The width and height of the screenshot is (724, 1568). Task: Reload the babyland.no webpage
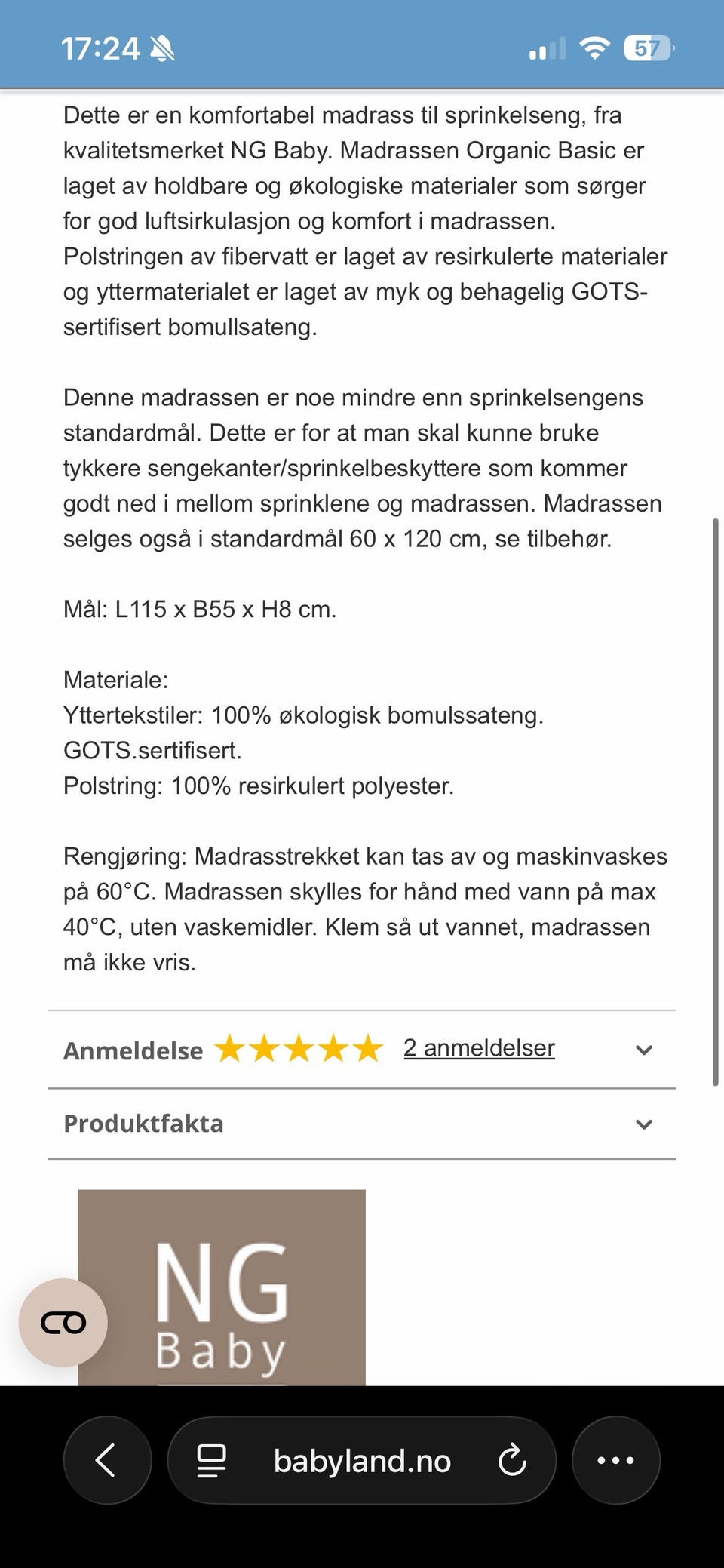(514, 1459)
